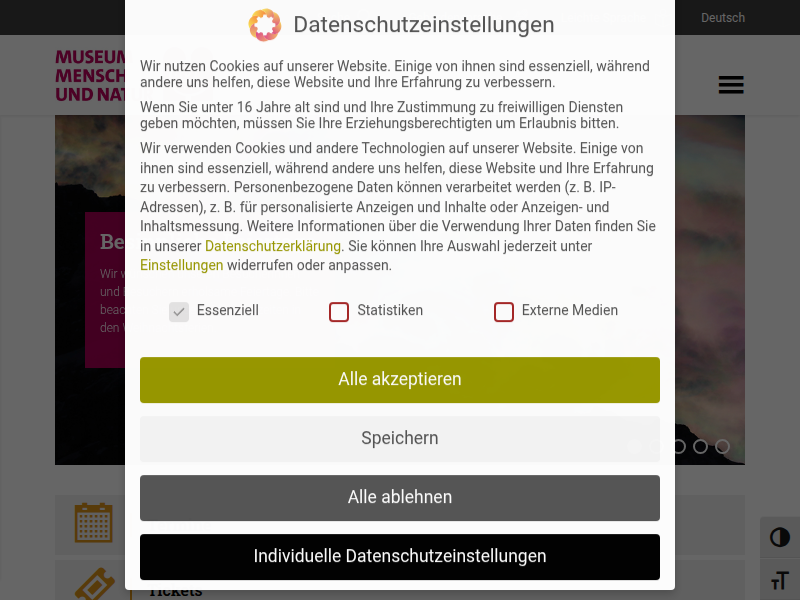Change the text size with font icon
The image size is (800, 600).
pyautogui.click(x=780, y=580)
